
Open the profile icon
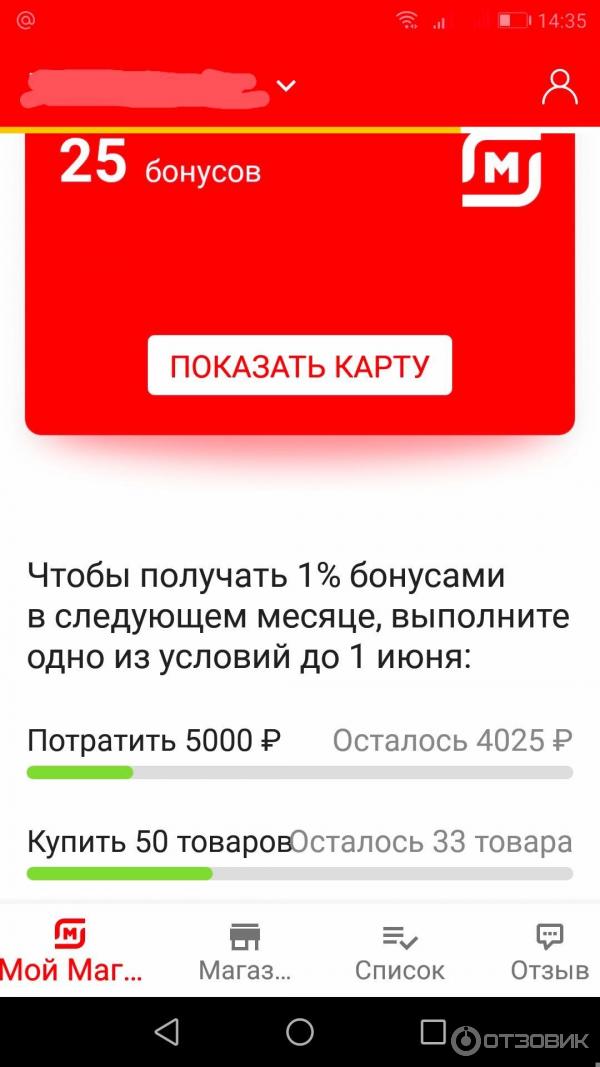click(559, 87)
